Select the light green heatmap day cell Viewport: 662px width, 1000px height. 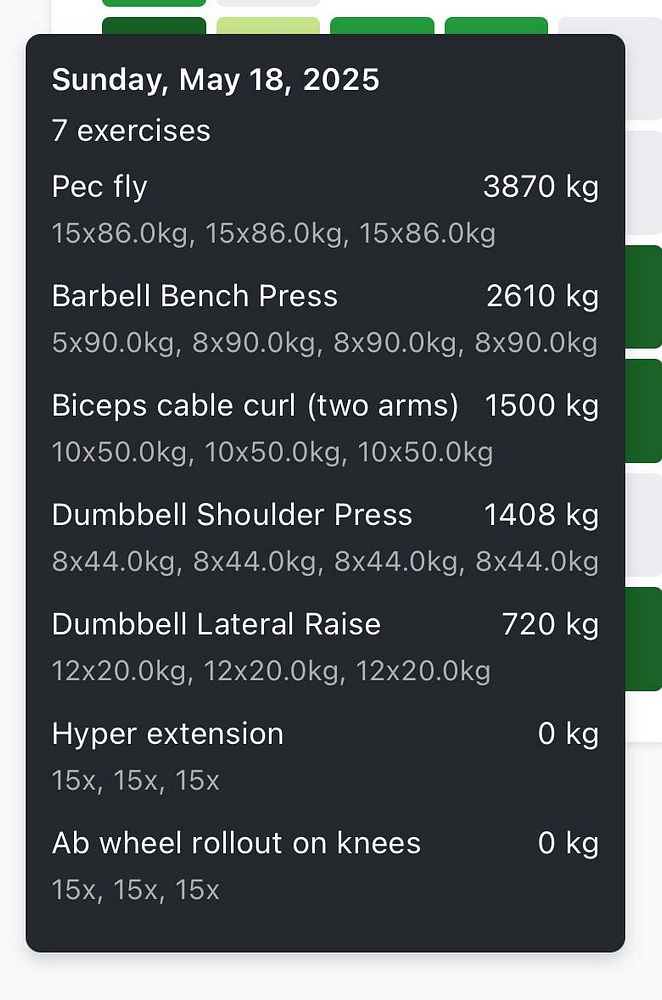[x=268, y=26]
